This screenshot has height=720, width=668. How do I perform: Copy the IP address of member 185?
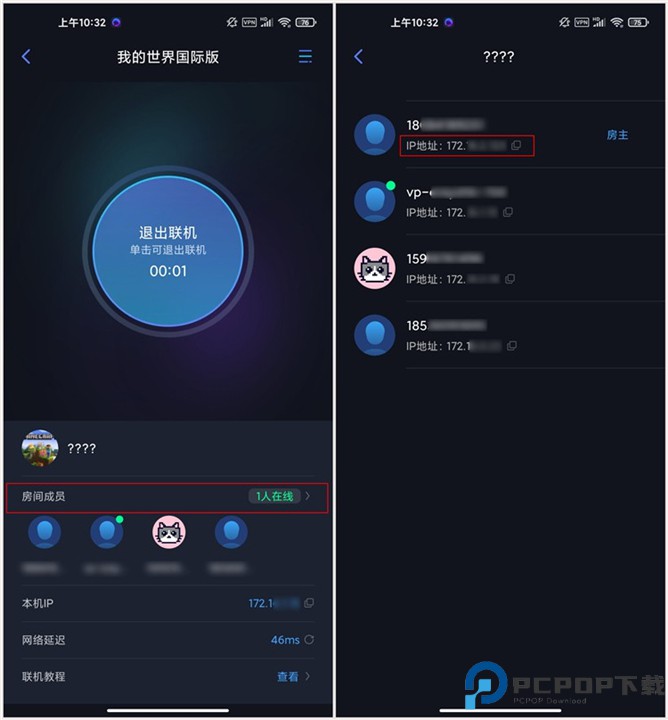[512, 346]
